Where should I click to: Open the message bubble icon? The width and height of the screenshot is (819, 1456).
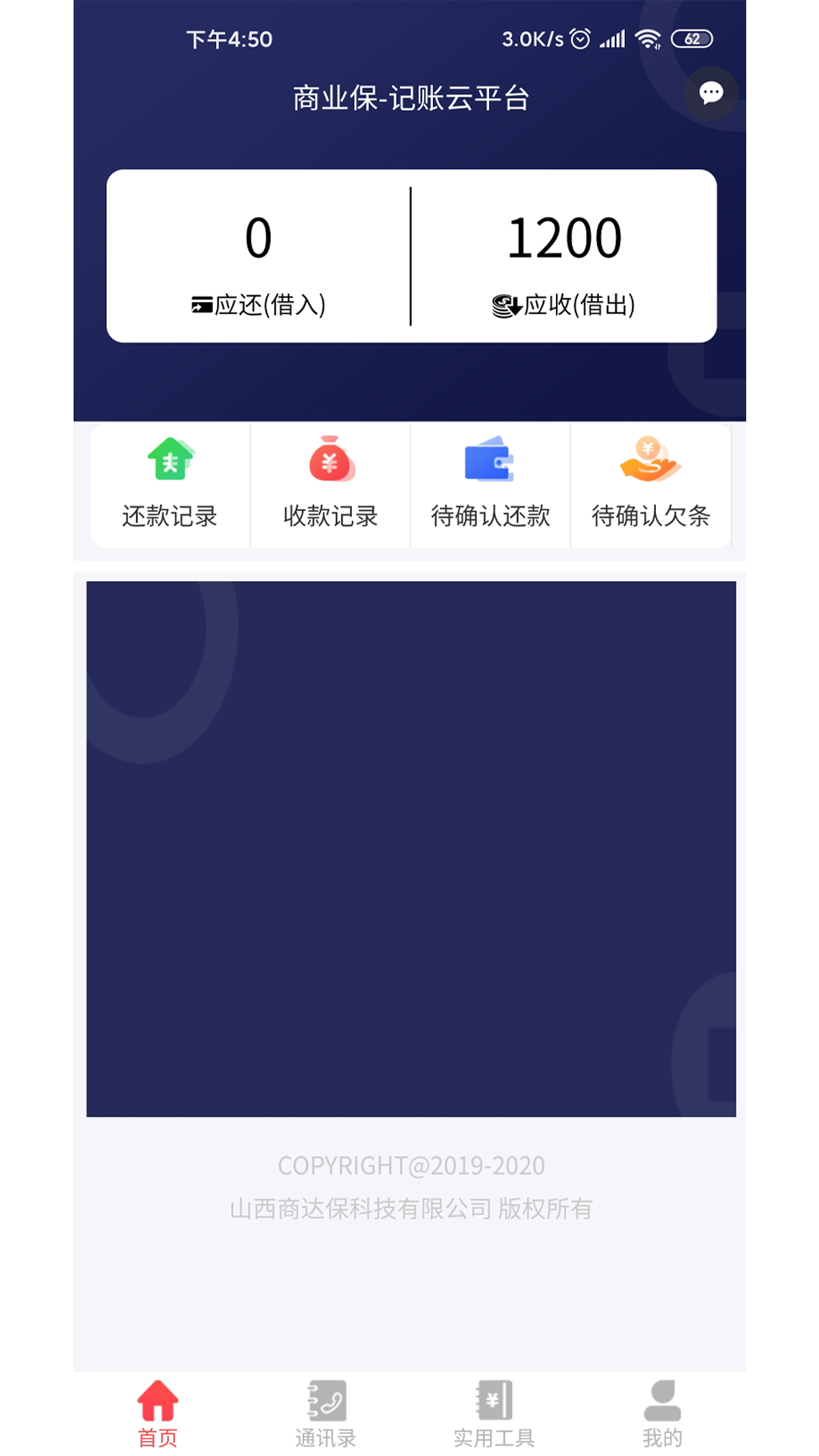(x=711, y=93)
